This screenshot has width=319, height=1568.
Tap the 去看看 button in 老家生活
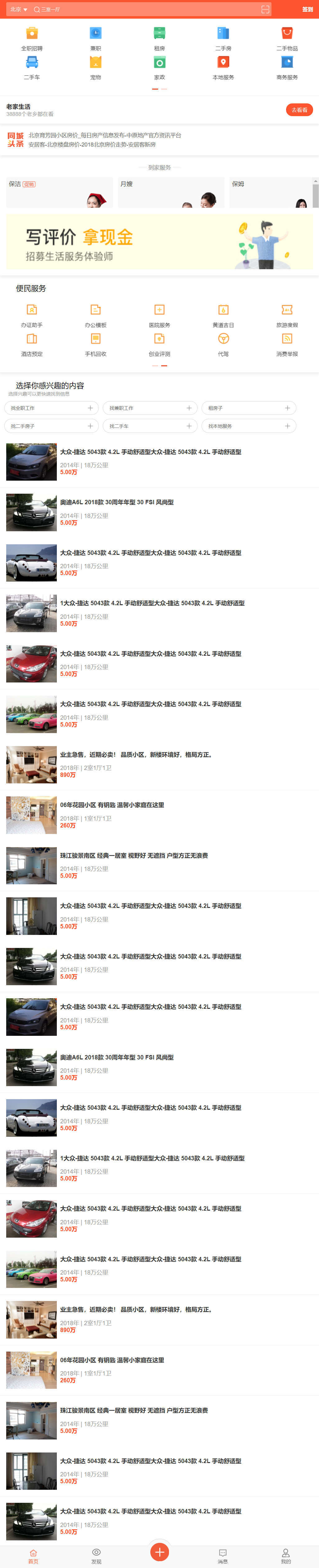[x=299, y=110]
